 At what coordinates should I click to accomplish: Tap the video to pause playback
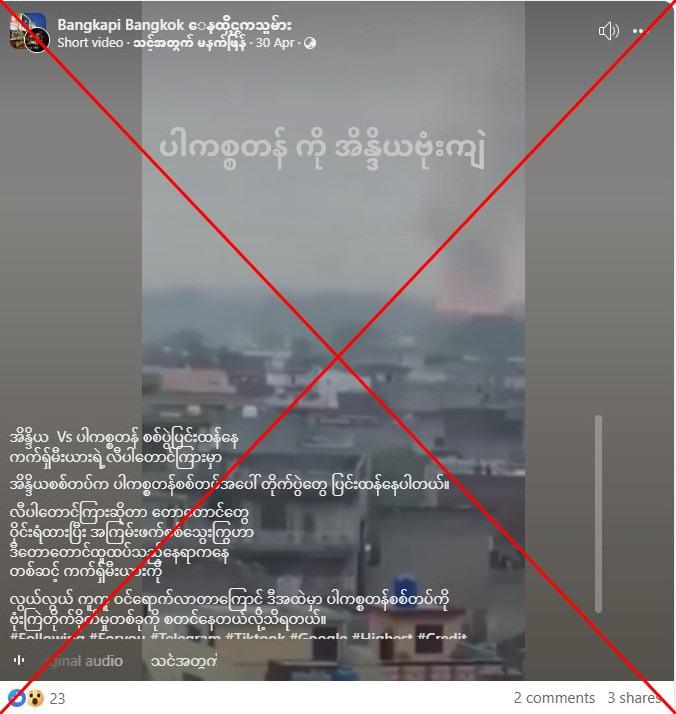pos(333,300)
